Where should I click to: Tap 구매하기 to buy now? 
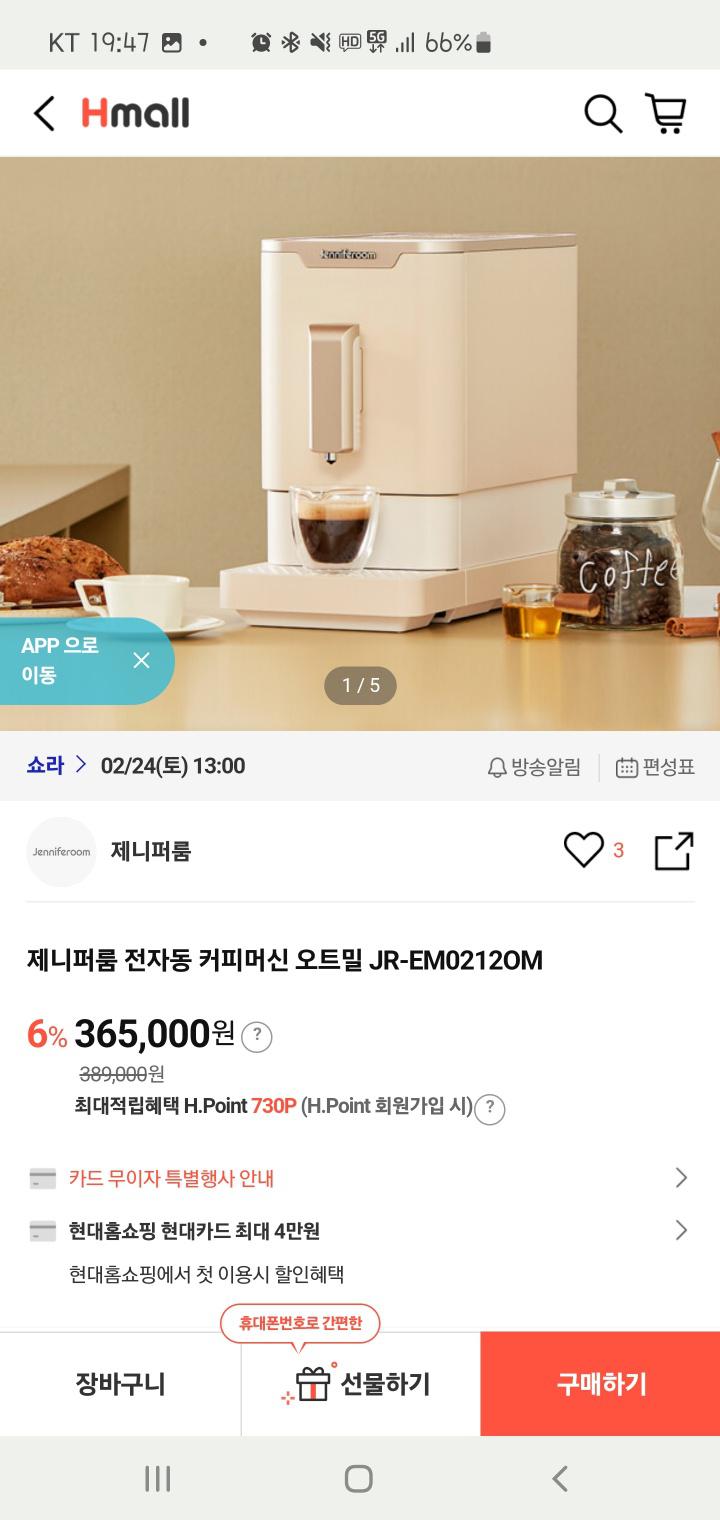pyautogui.click(x=600, y=1384)
